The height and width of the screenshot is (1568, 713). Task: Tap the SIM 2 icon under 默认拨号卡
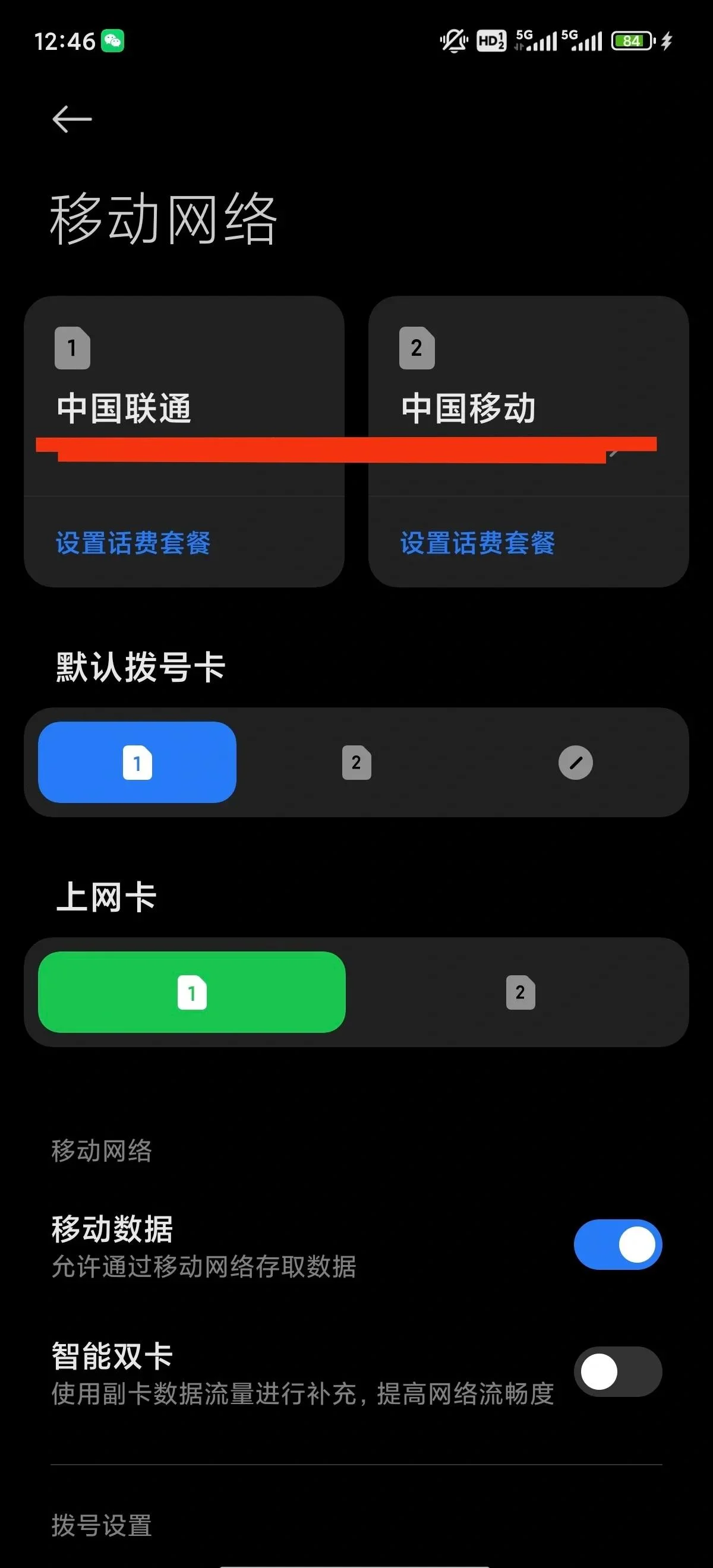355,762
